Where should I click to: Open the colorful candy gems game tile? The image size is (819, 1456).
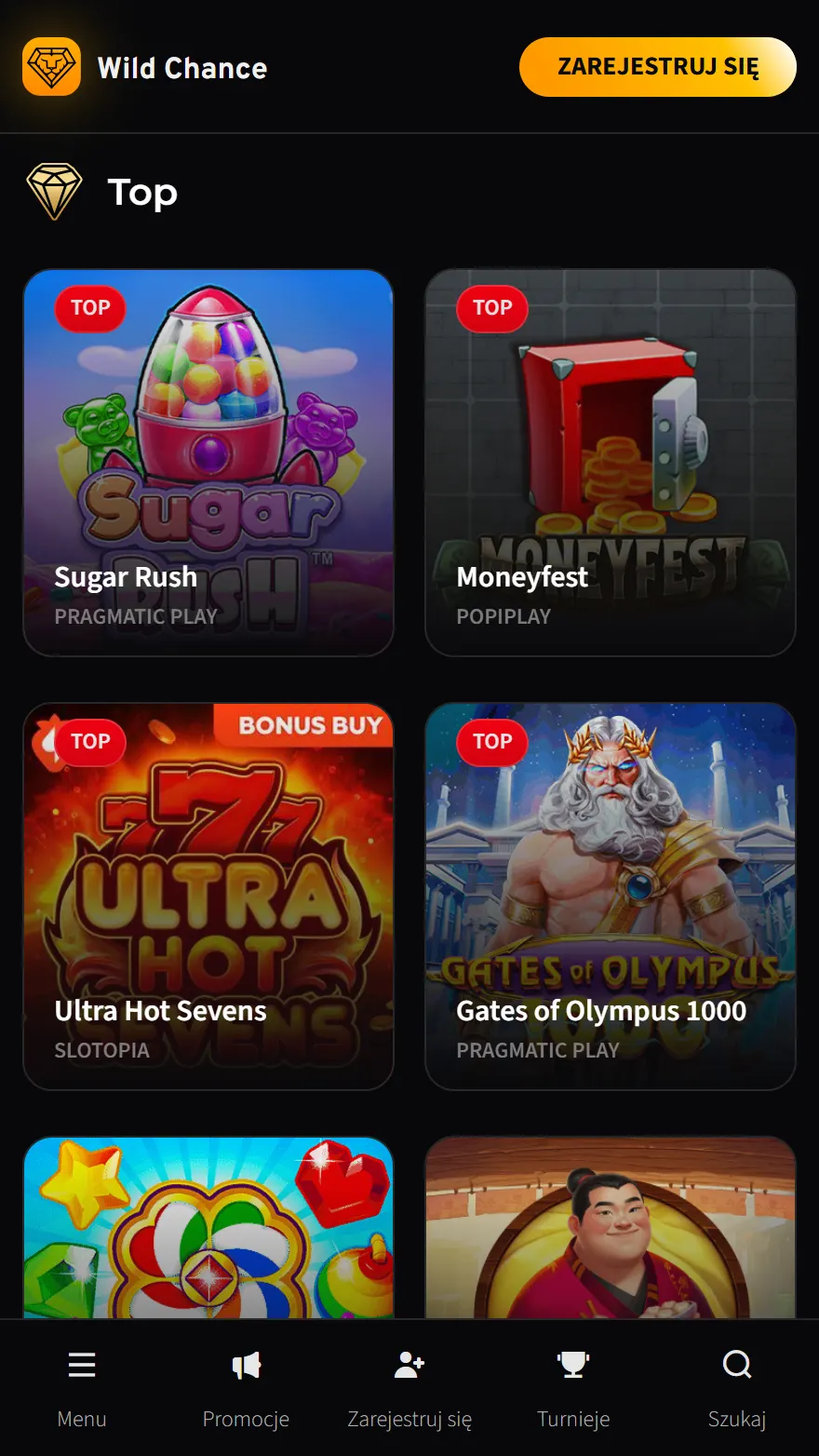click(208, 1227)
